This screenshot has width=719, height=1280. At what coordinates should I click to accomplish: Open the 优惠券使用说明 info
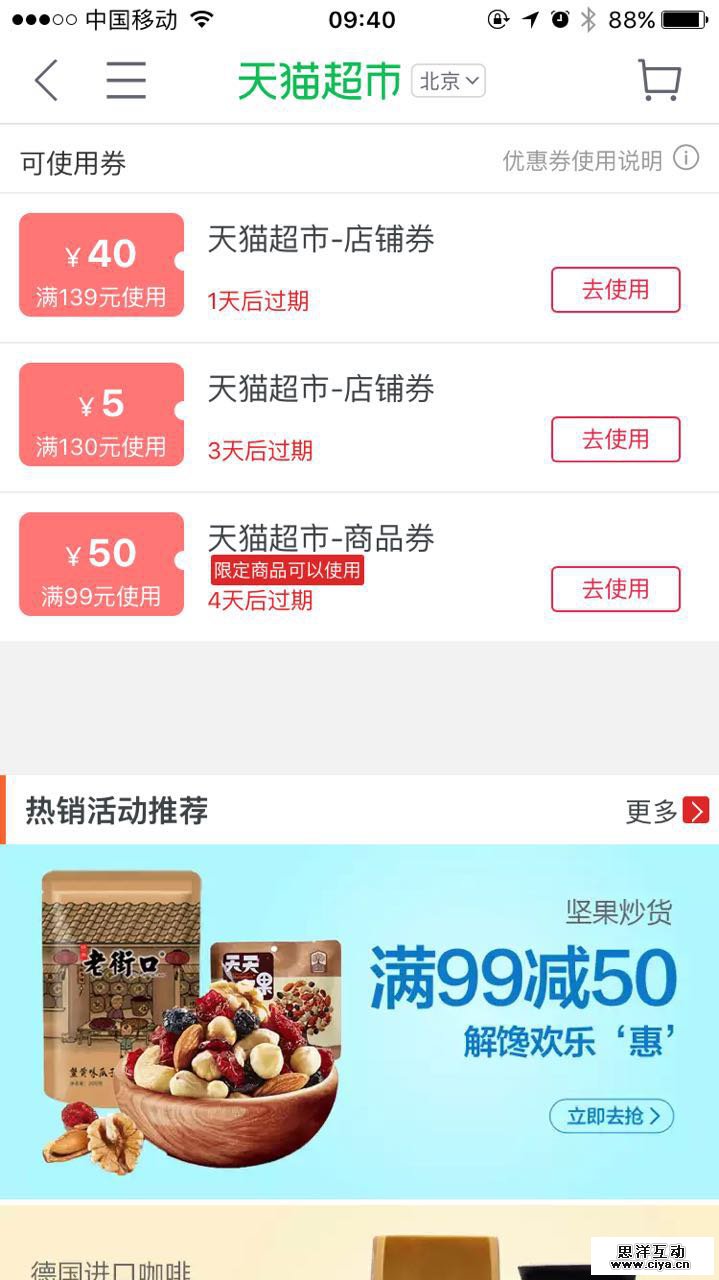pos(600,160)
